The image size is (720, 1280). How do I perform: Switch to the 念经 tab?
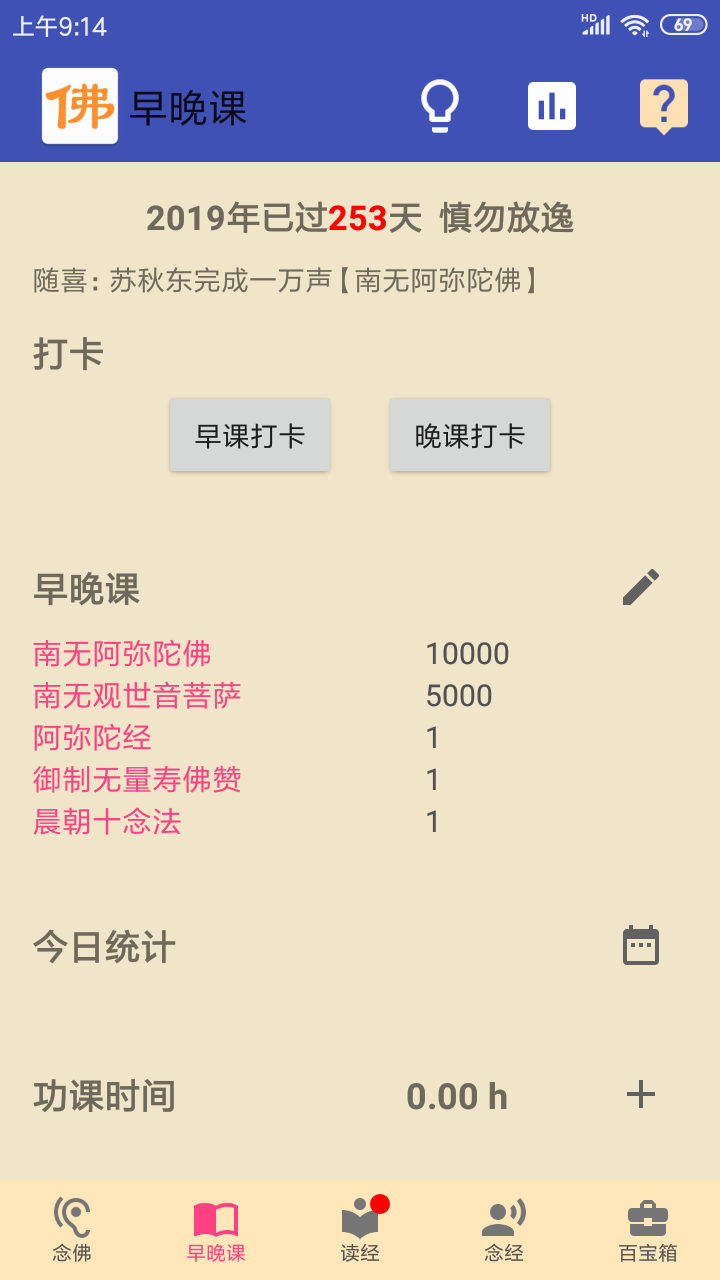pos(504,1231)
